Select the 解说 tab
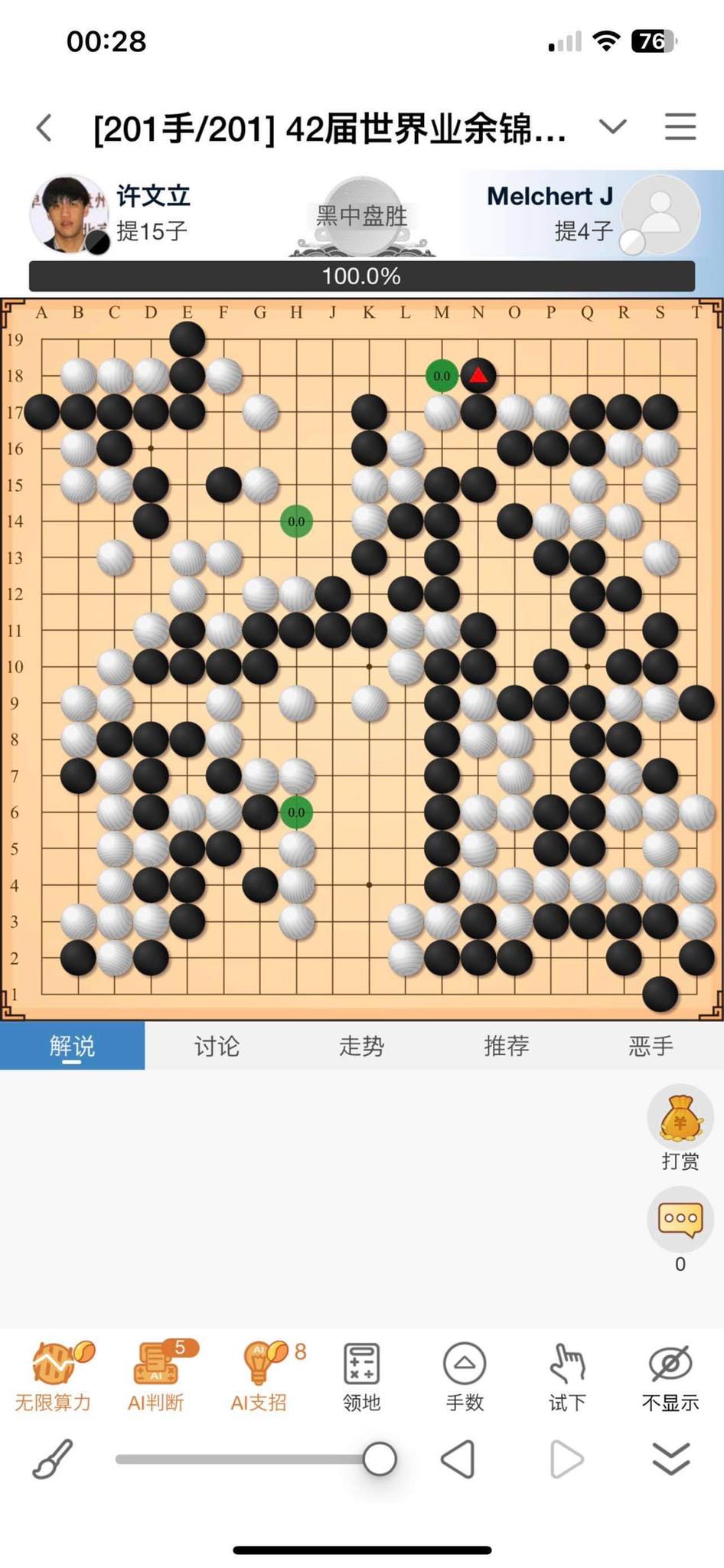The width and height of the screenshot is (724, 1568). (72, 1046)
